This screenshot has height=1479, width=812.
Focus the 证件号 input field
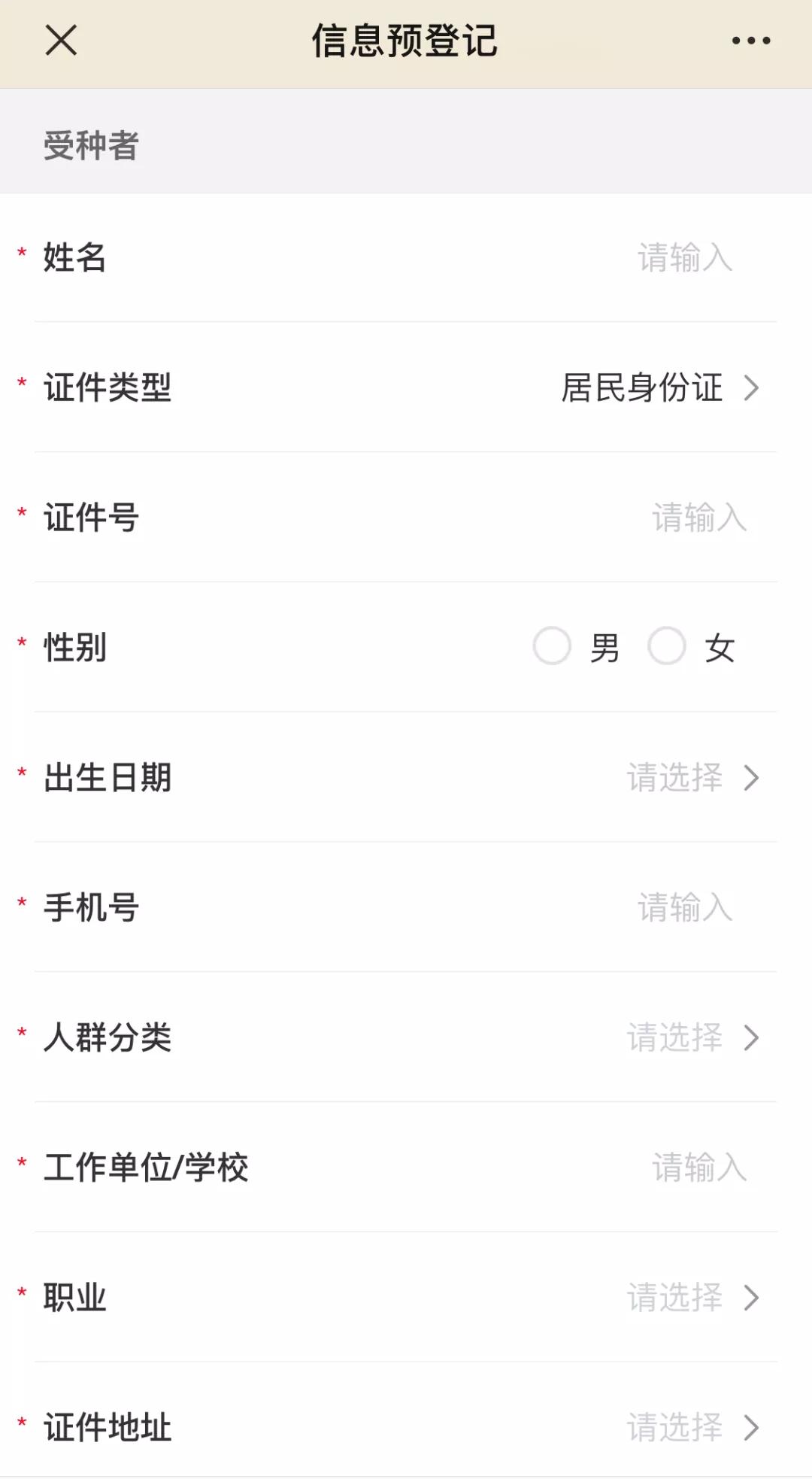[698, 518]
